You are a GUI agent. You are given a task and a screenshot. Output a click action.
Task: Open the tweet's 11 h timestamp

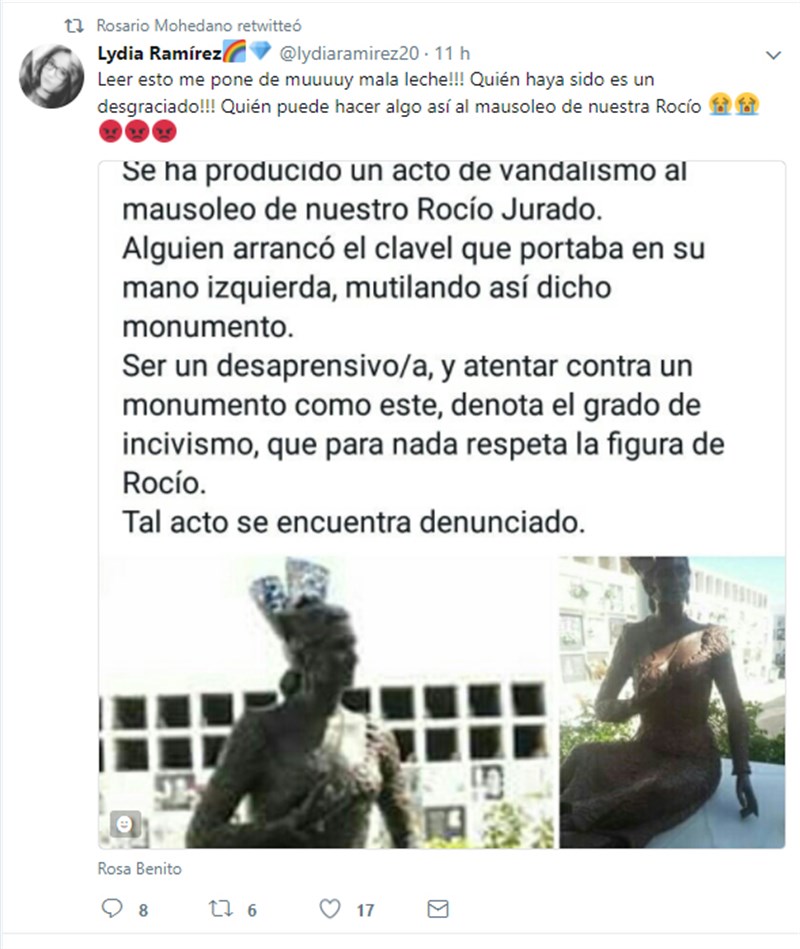point(455,53)
